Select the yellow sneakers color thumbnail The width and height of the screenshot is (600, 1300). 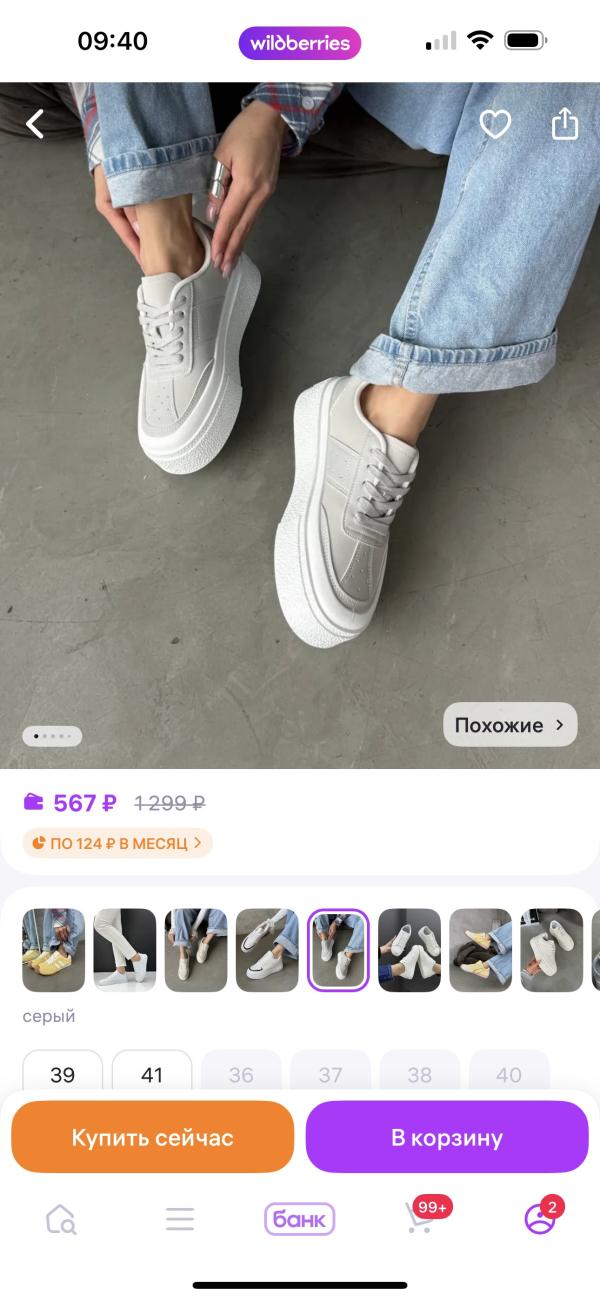[x=53, y=950]
